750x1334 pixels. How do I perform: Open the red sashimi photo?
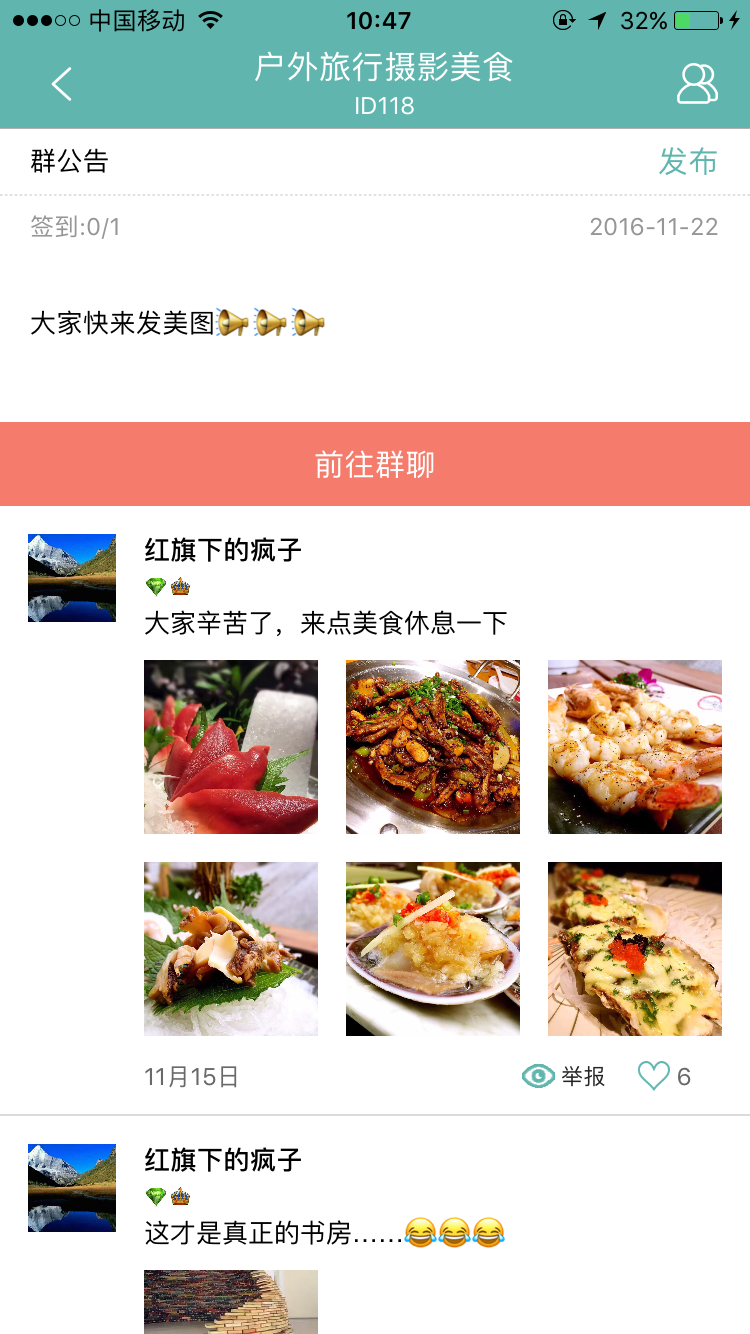click(231, 747)
